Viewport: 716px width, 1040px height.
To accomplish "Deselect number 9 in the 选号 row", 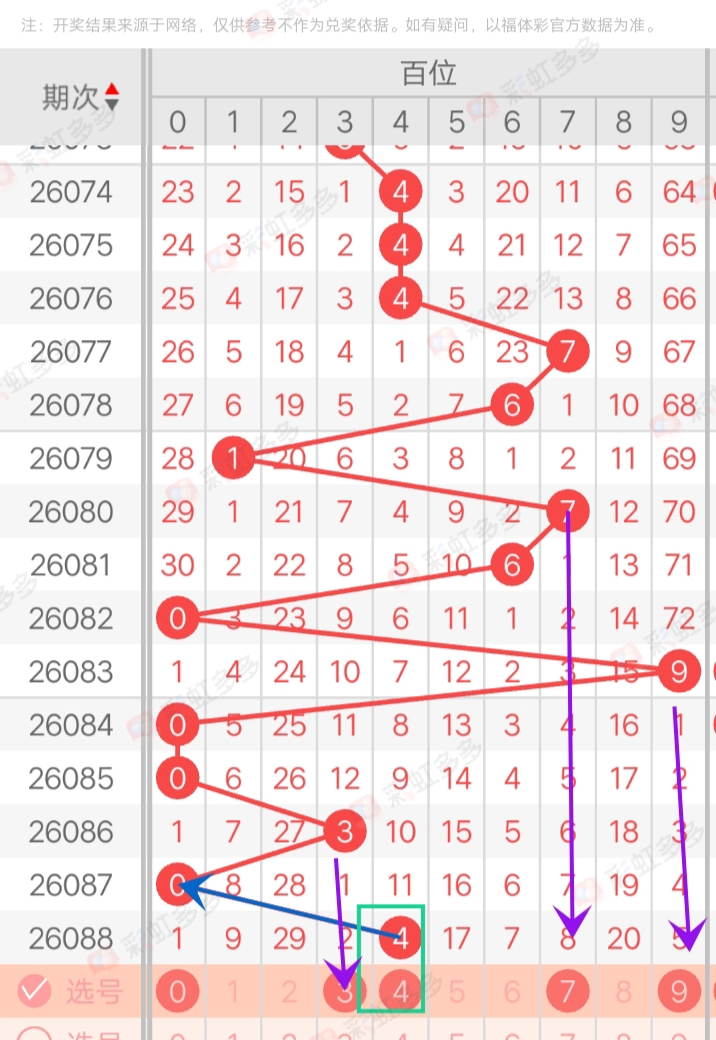I will point(680,991).
